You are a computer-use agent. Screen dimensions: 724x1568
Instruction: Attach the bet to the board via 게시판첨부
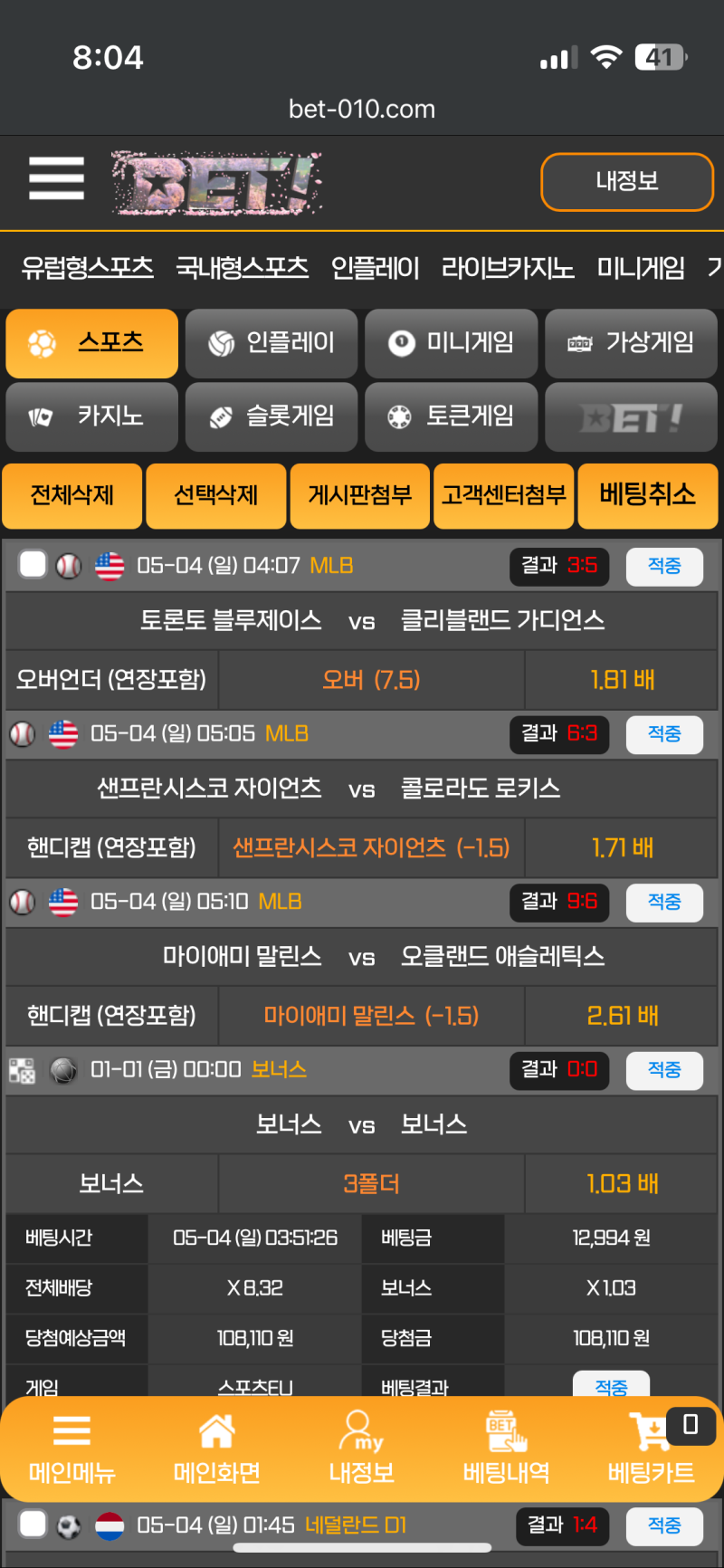point(359,495)
